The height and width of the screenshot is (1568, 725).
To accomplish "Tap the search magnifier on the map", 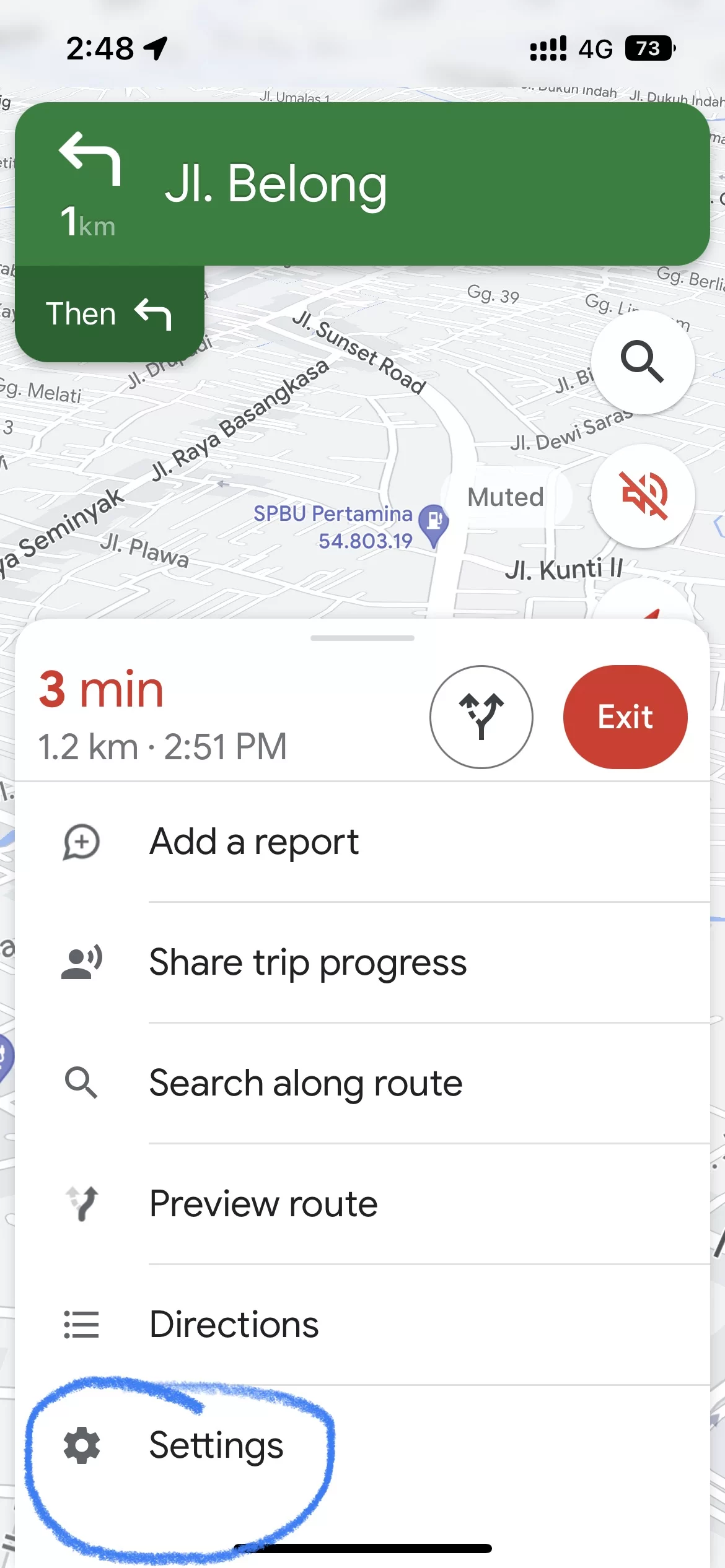I will coord(643,362).
